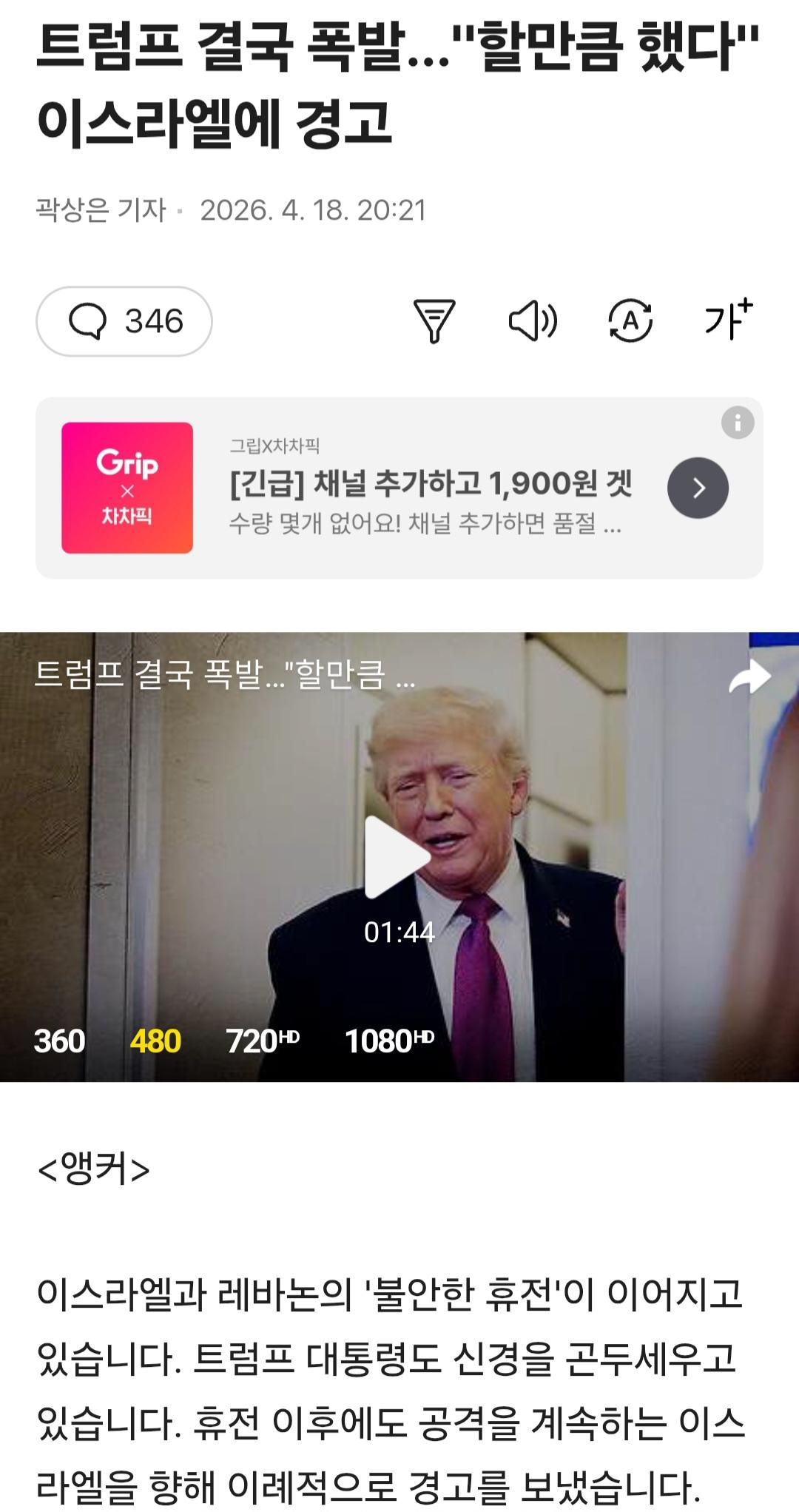Image resolution: width=799 pixels, height=1512 pixels.
Task: Open the ad details via chevron arrow
Action: tap(696, 487)
